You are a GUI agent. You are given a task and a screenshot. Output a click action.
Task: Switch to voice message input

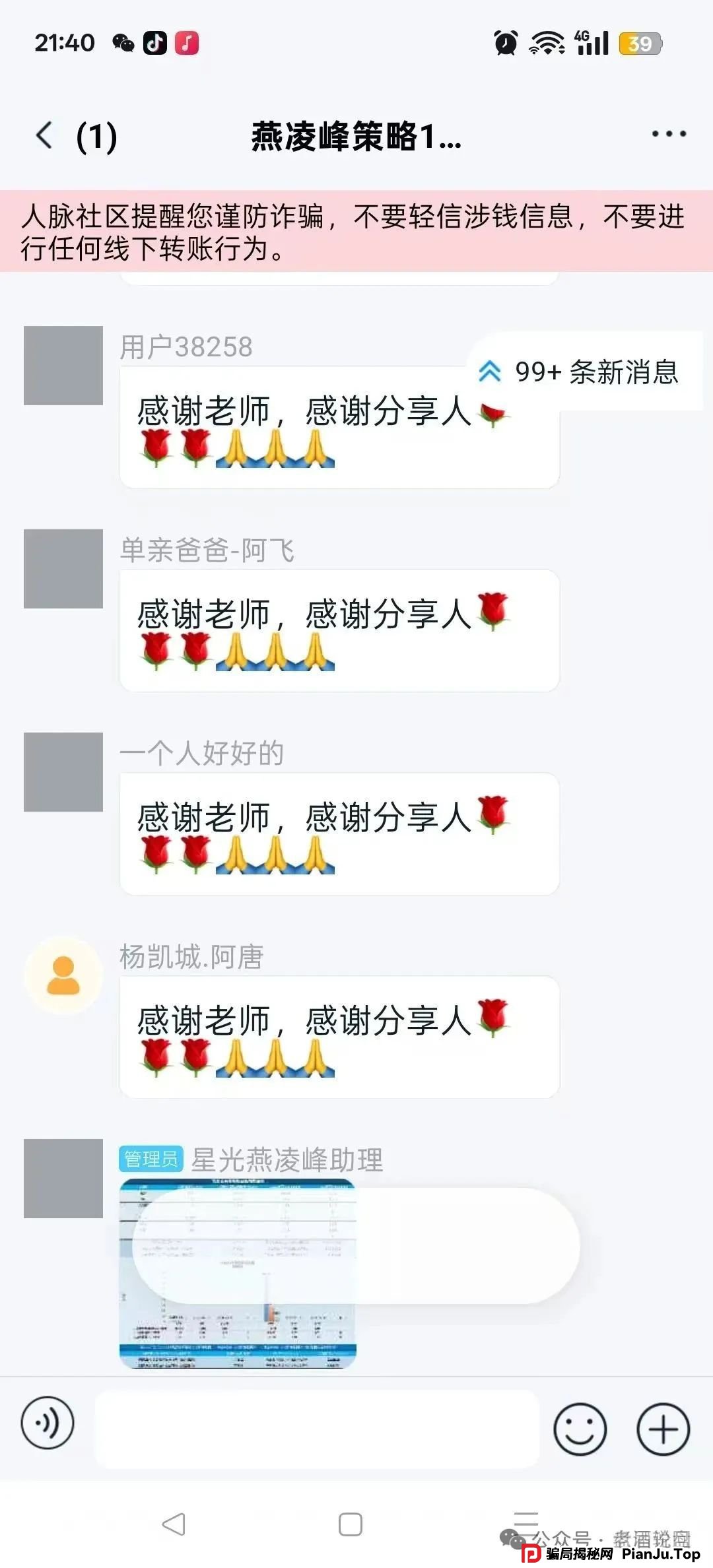(x=48, y=1424)
